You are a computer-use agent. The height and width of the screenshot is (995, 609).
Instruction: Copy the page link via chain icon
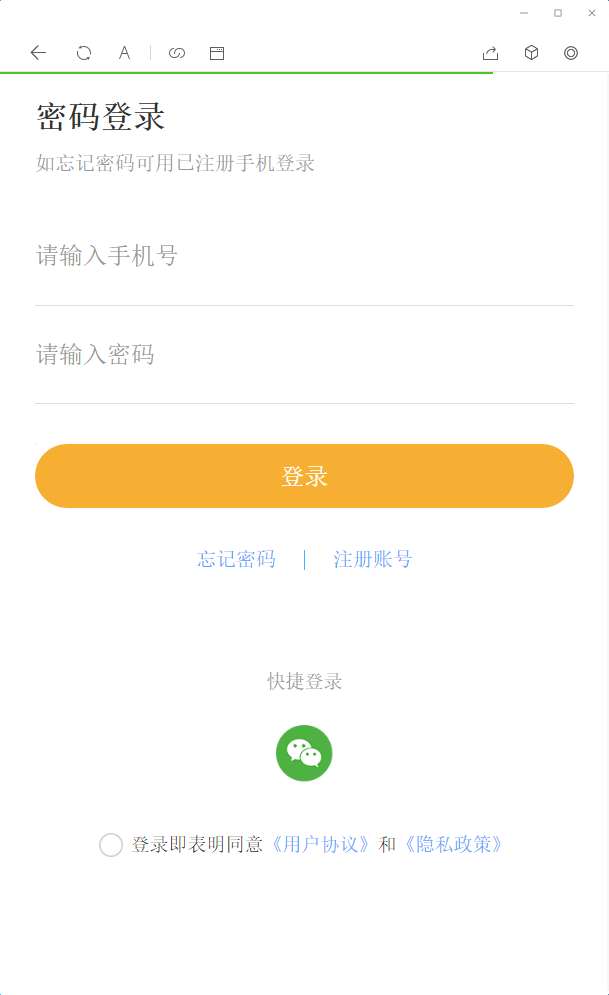pyautogui.click(x=177, y=53)
